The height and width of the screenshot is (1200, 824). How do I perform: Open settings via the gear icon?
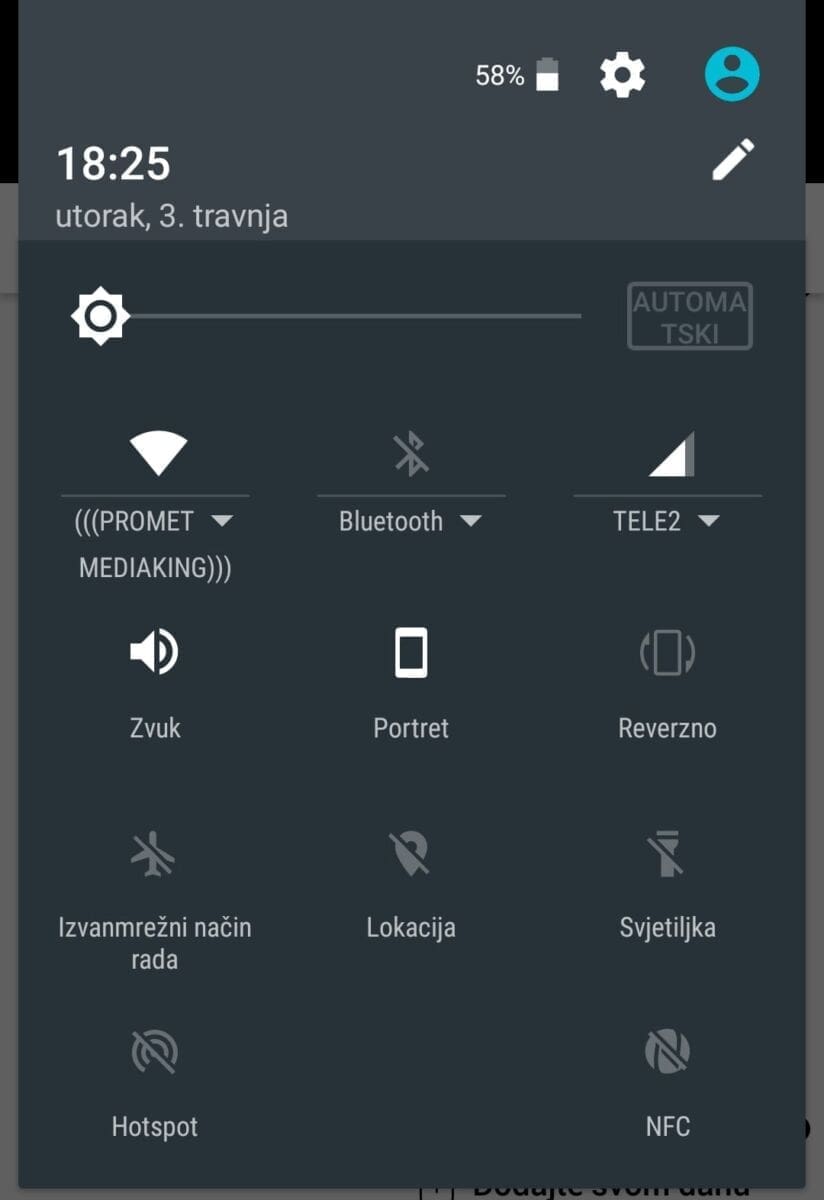pyautogui.click(x=622, y=75)
